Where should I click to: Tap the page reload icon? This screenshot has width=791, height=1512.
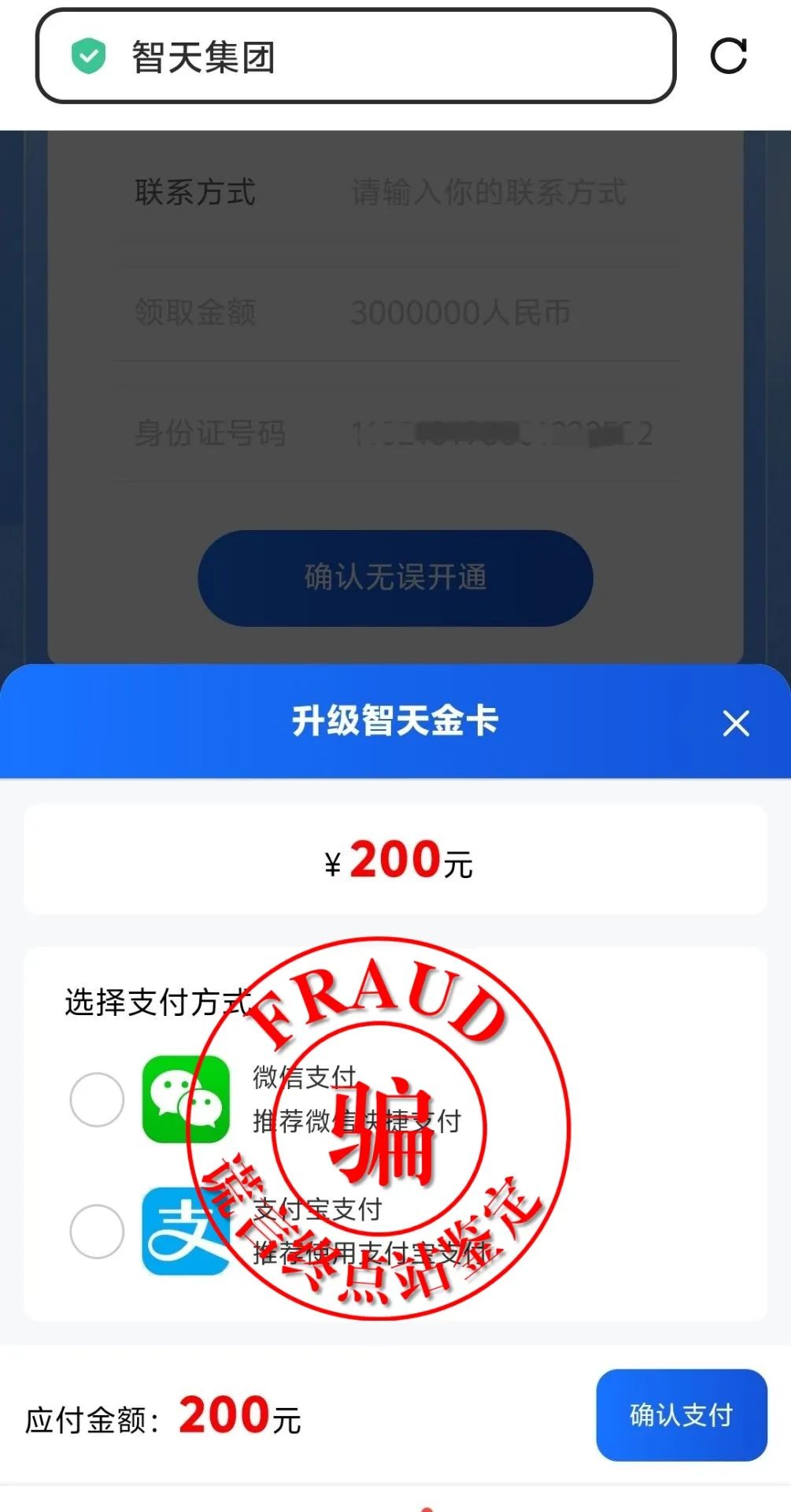pos(730,57)
